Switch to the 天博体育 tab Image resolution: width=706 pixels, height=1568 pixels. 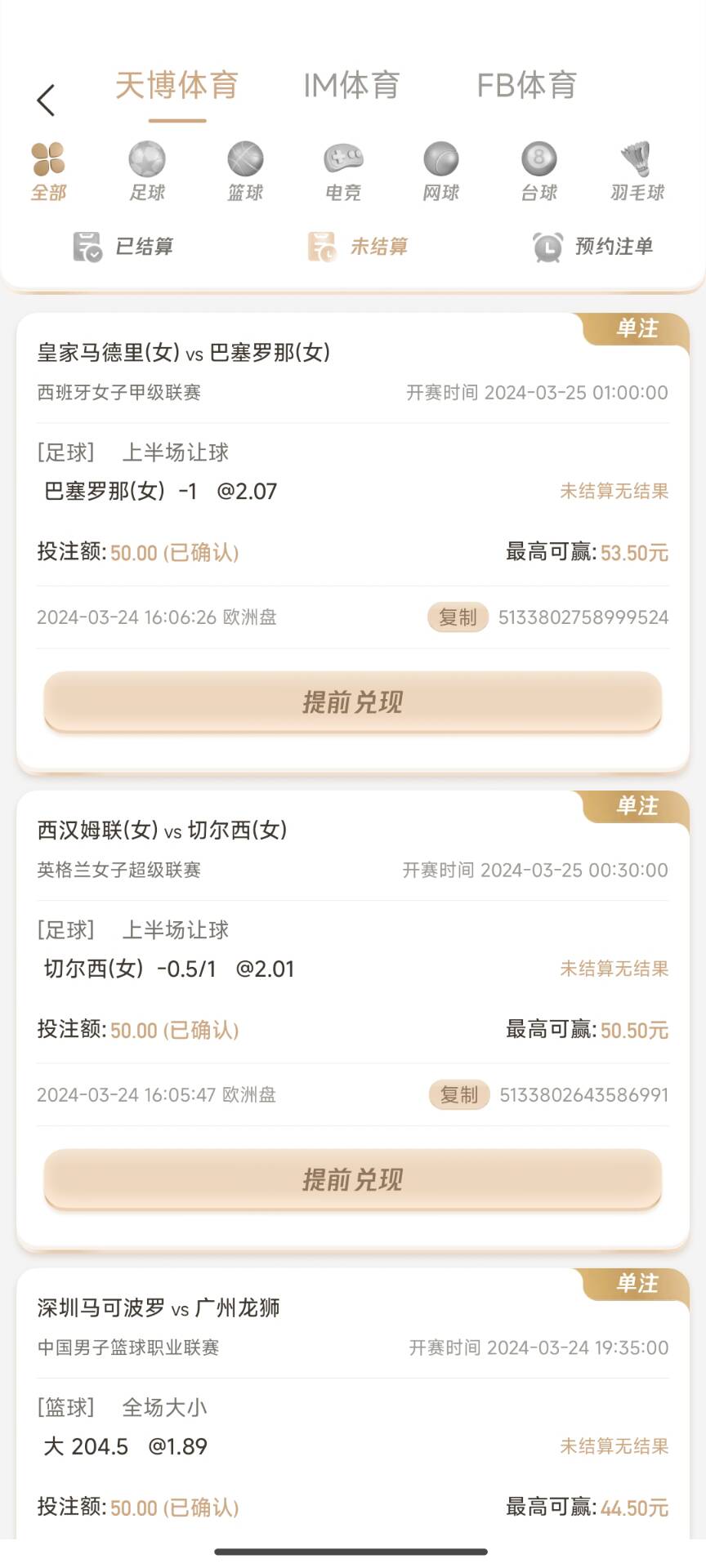(x=176, y=86)
